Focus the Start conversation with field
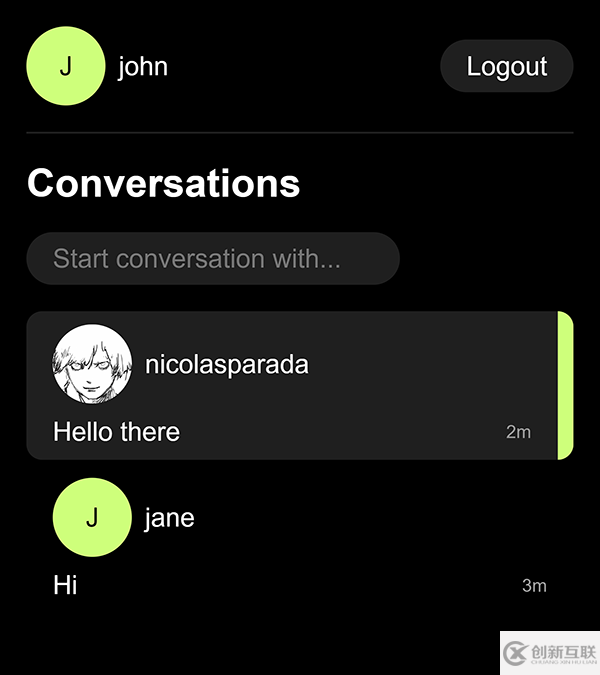The width and height of the screenshot is (600, 675). (212, 259)
